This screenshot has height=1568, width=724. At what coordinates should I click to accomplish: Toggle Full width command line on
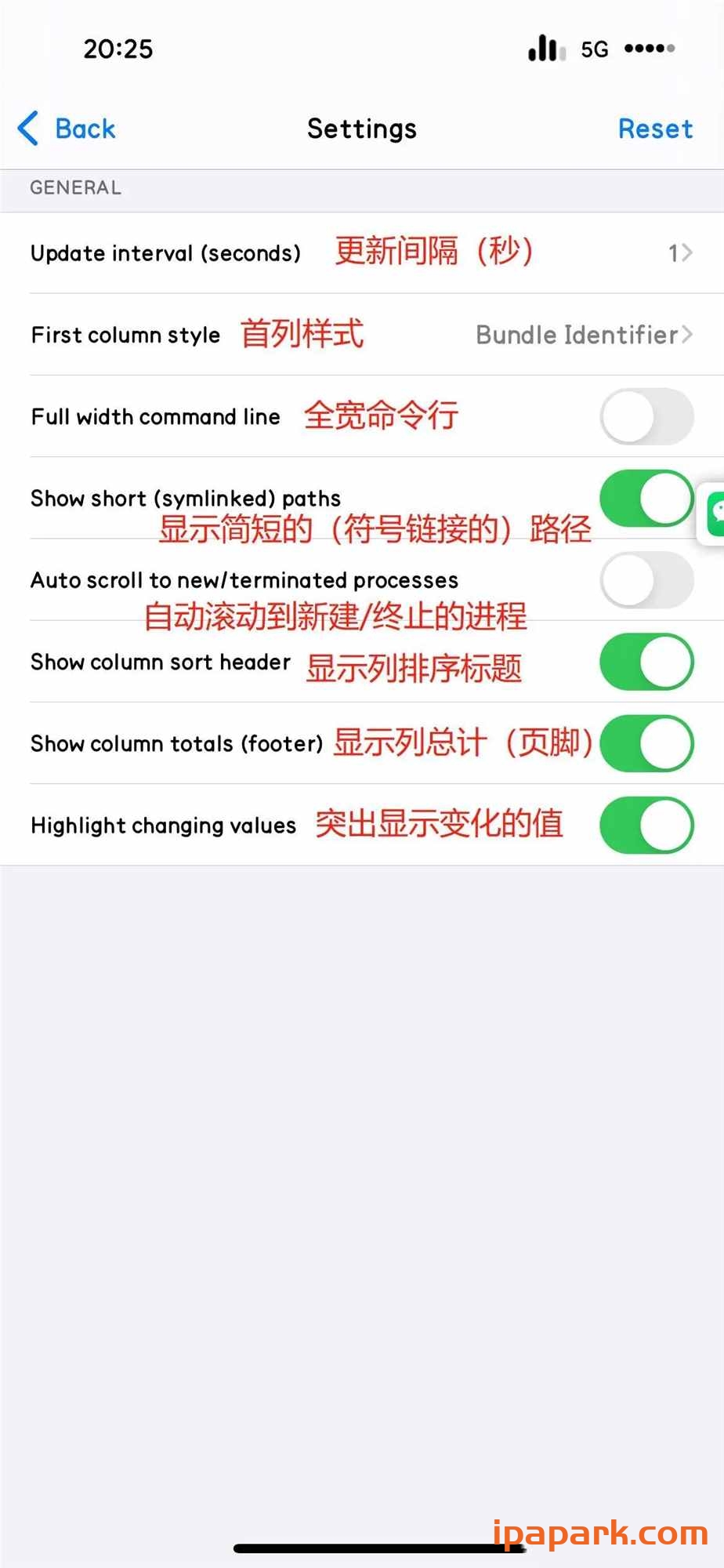coord(645,416)
